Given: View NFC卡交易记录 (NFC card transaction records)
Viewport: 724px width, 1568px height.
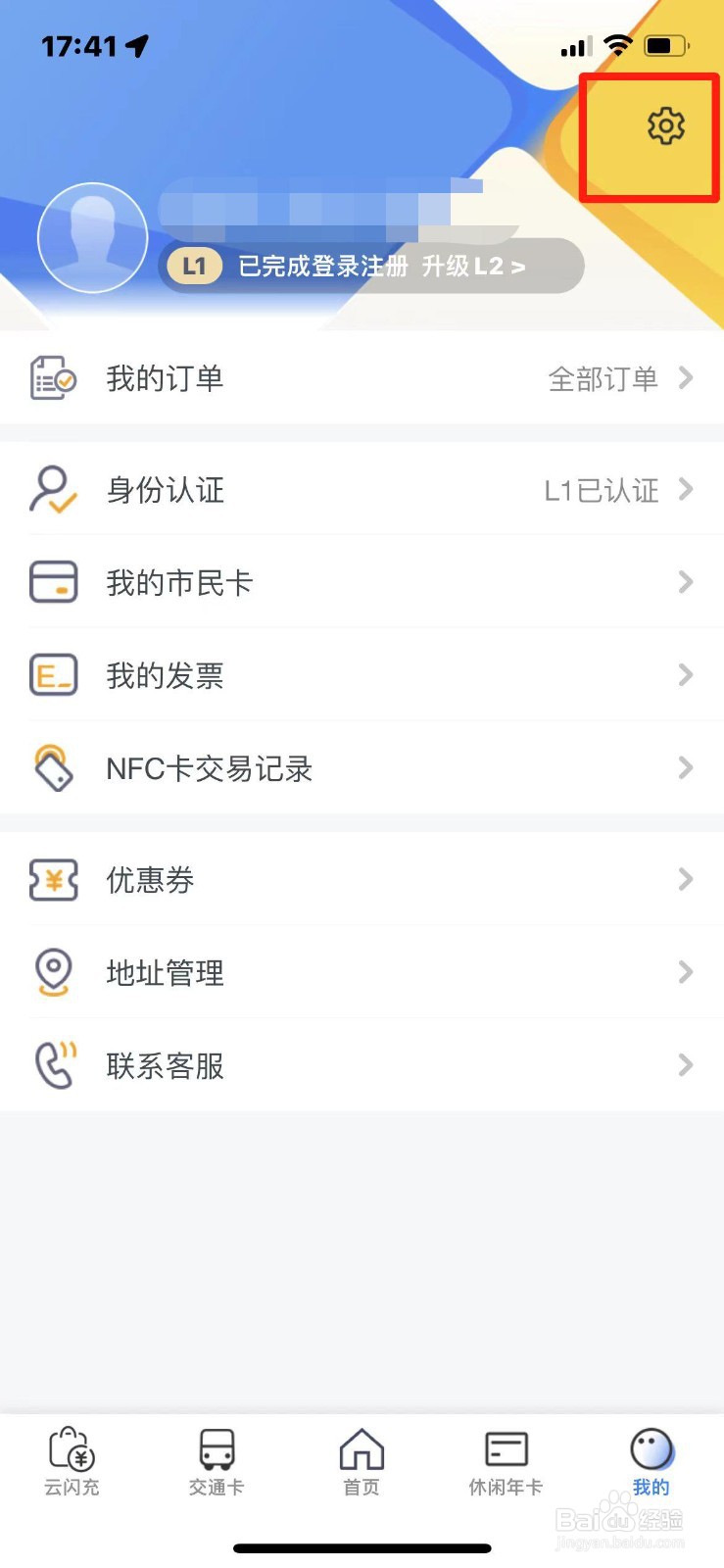Looking at the screenshot, I should (x=362, y=768).
